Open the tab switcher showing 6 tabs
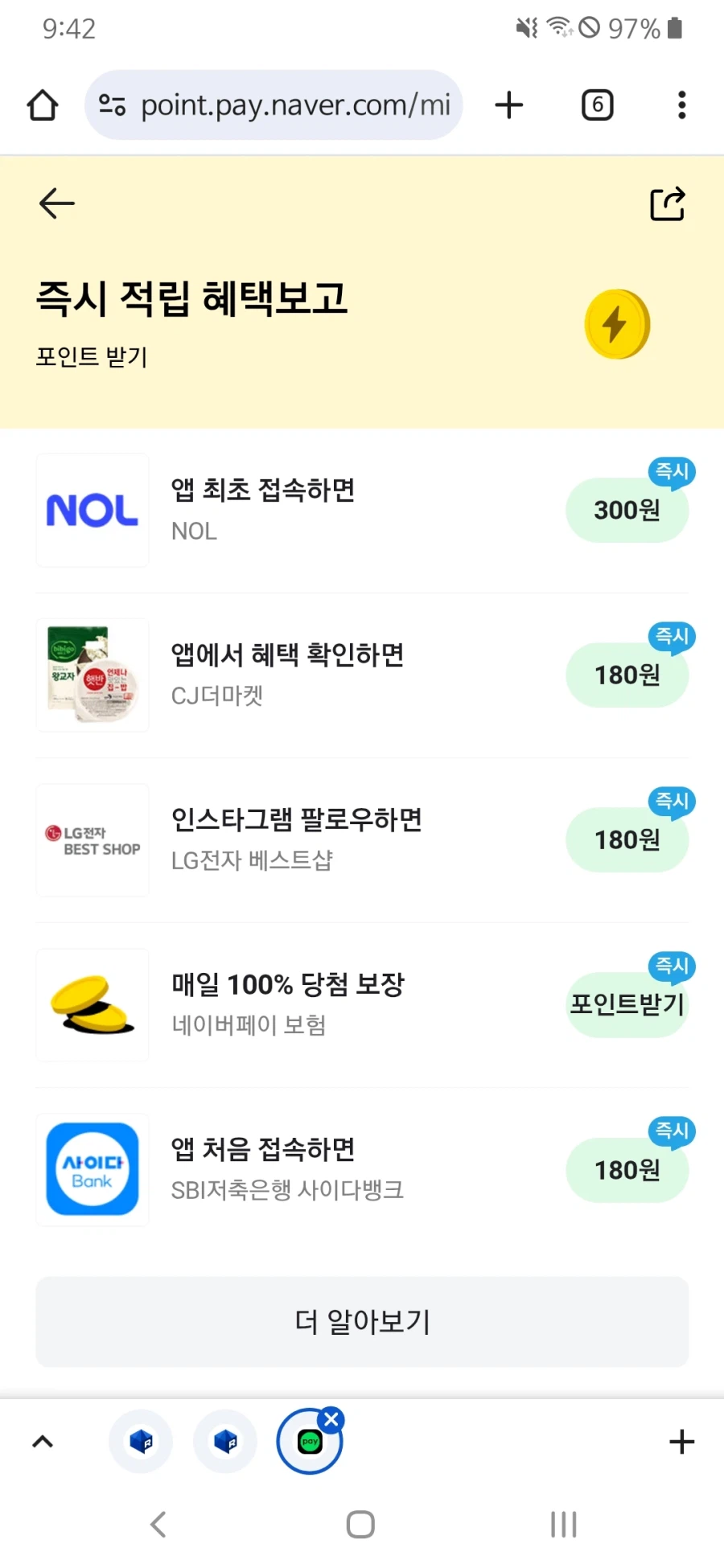The image size is (724, 1568). click(x=595, y=105)
